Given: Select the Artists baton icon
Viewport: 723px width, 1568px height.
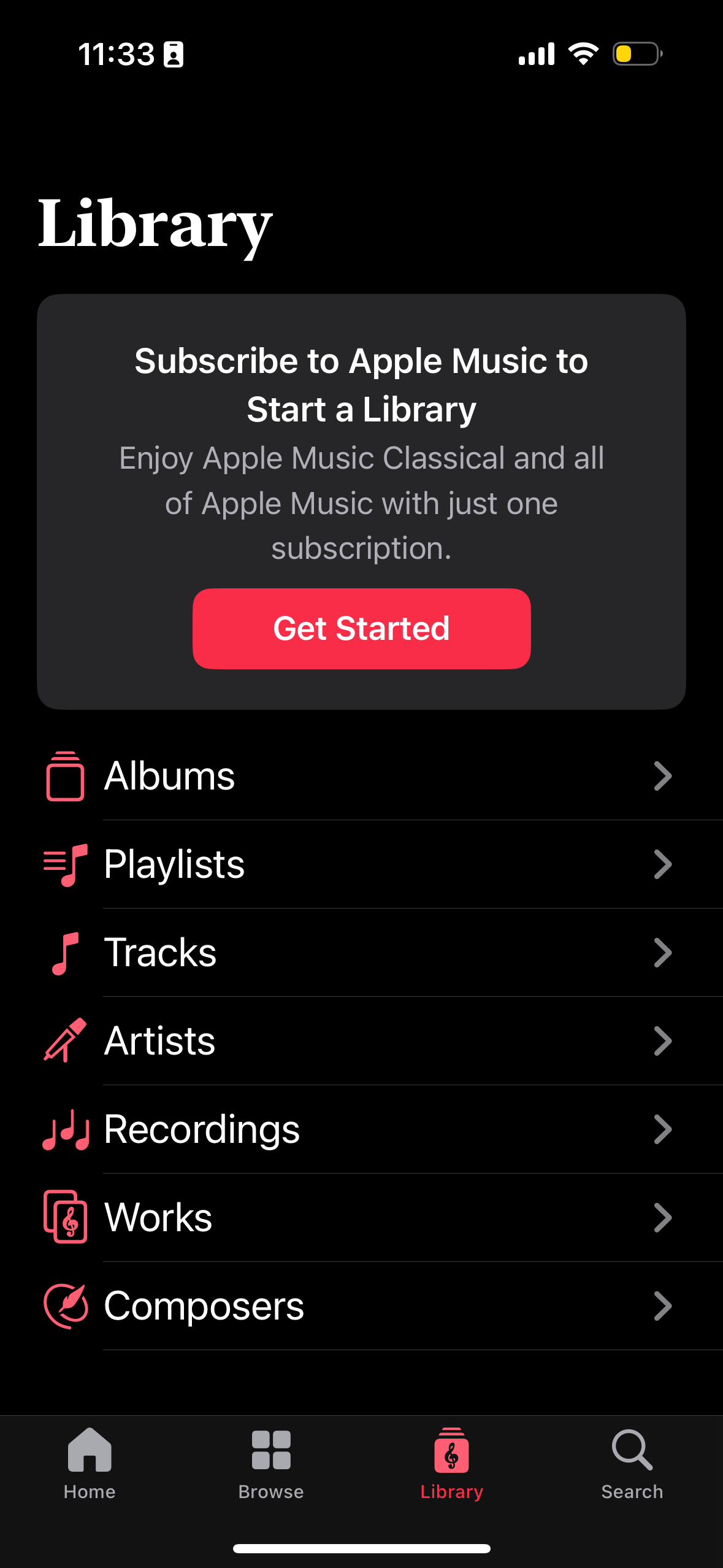Looking at the screenshot, I should click(x=66, y=1040).
